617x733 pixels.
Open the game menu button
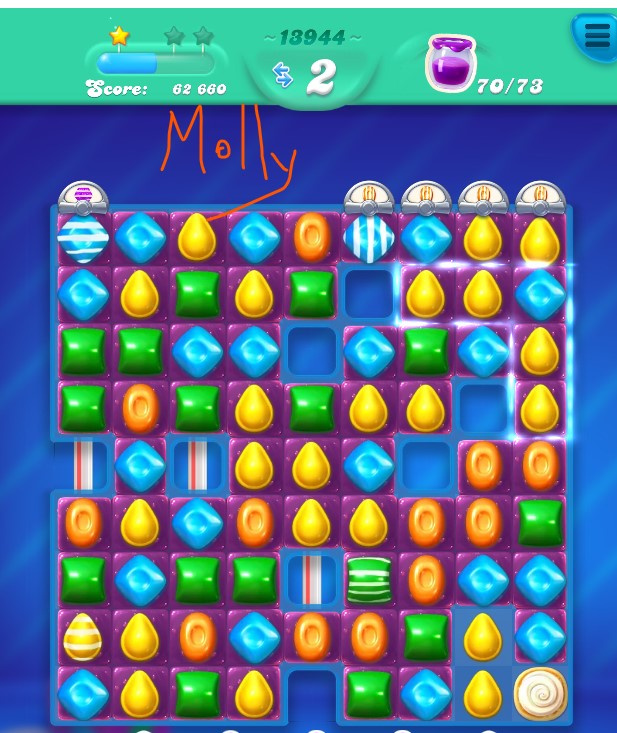(597, 36)
